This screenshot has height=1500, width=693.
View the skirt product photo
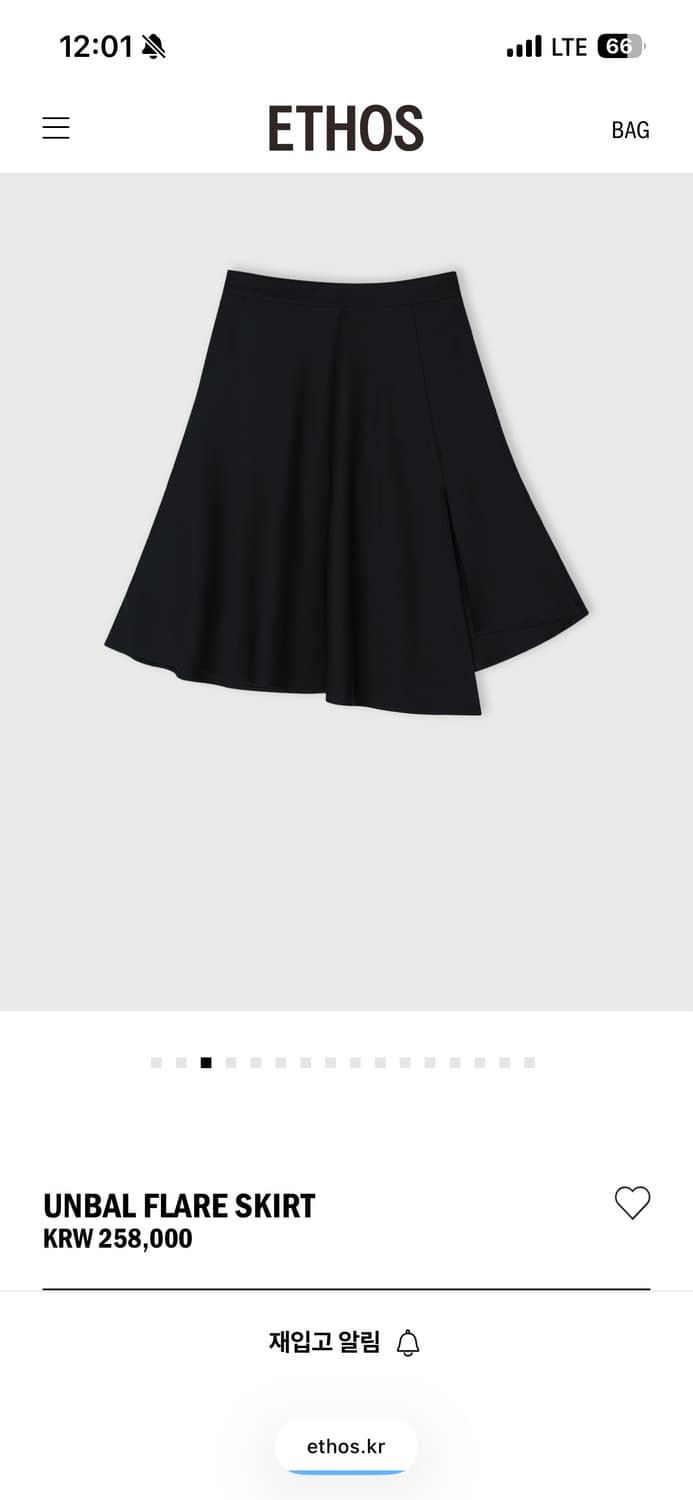point(346,492)
